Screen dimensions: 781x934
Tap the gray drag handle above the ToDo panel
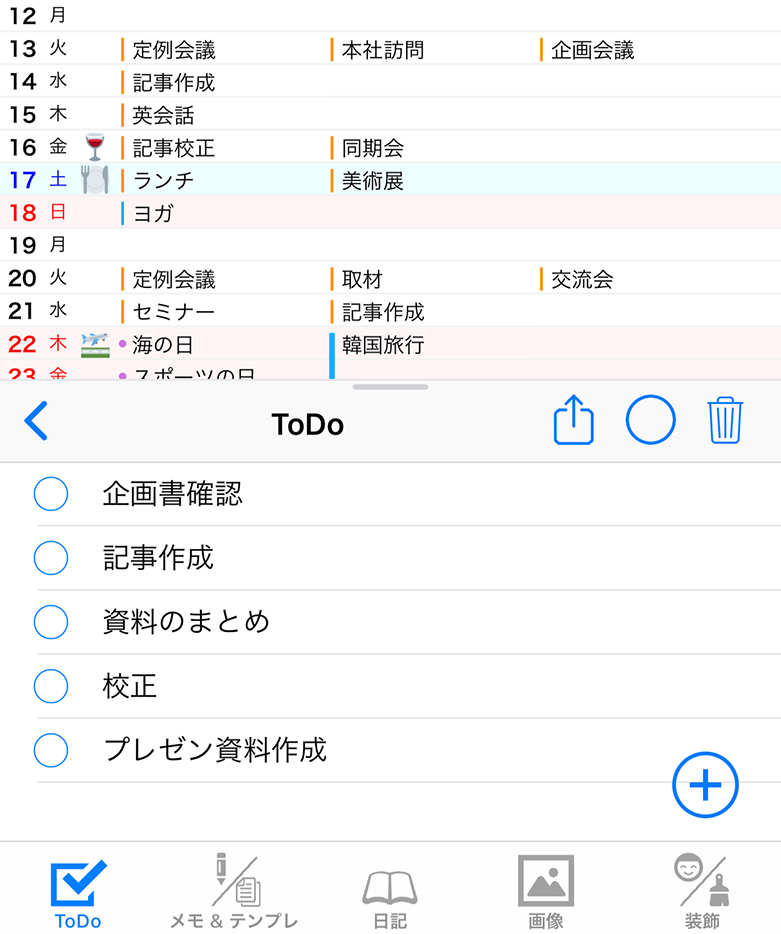[x=390, y=389]
